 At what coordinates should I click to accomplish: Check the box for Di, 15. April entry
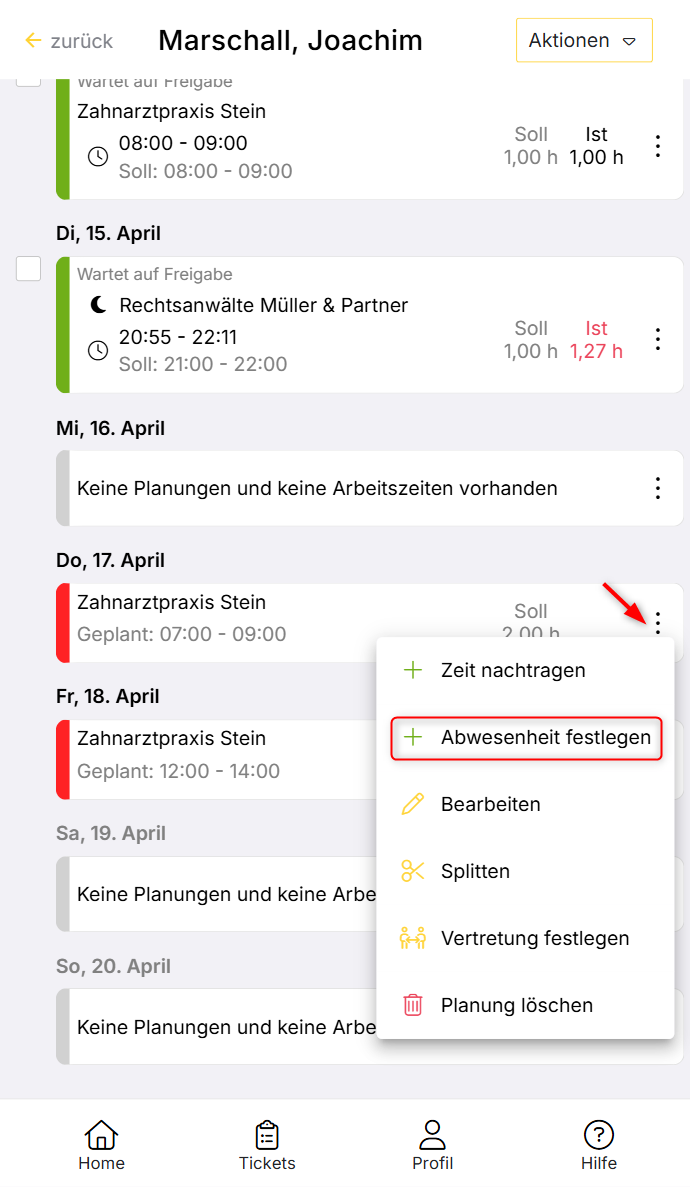coord(29,268)
